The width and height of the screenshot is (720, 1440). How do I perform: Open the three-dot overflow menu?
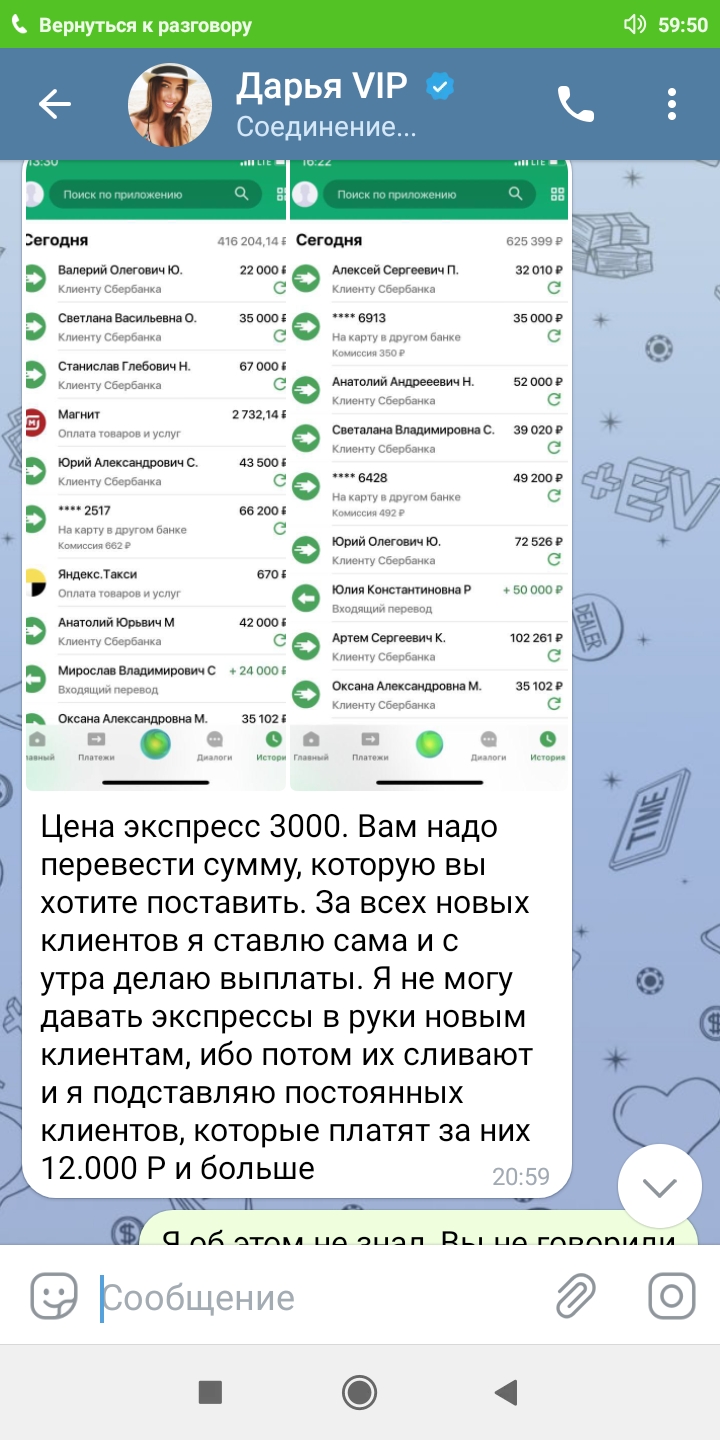(672, 104)
